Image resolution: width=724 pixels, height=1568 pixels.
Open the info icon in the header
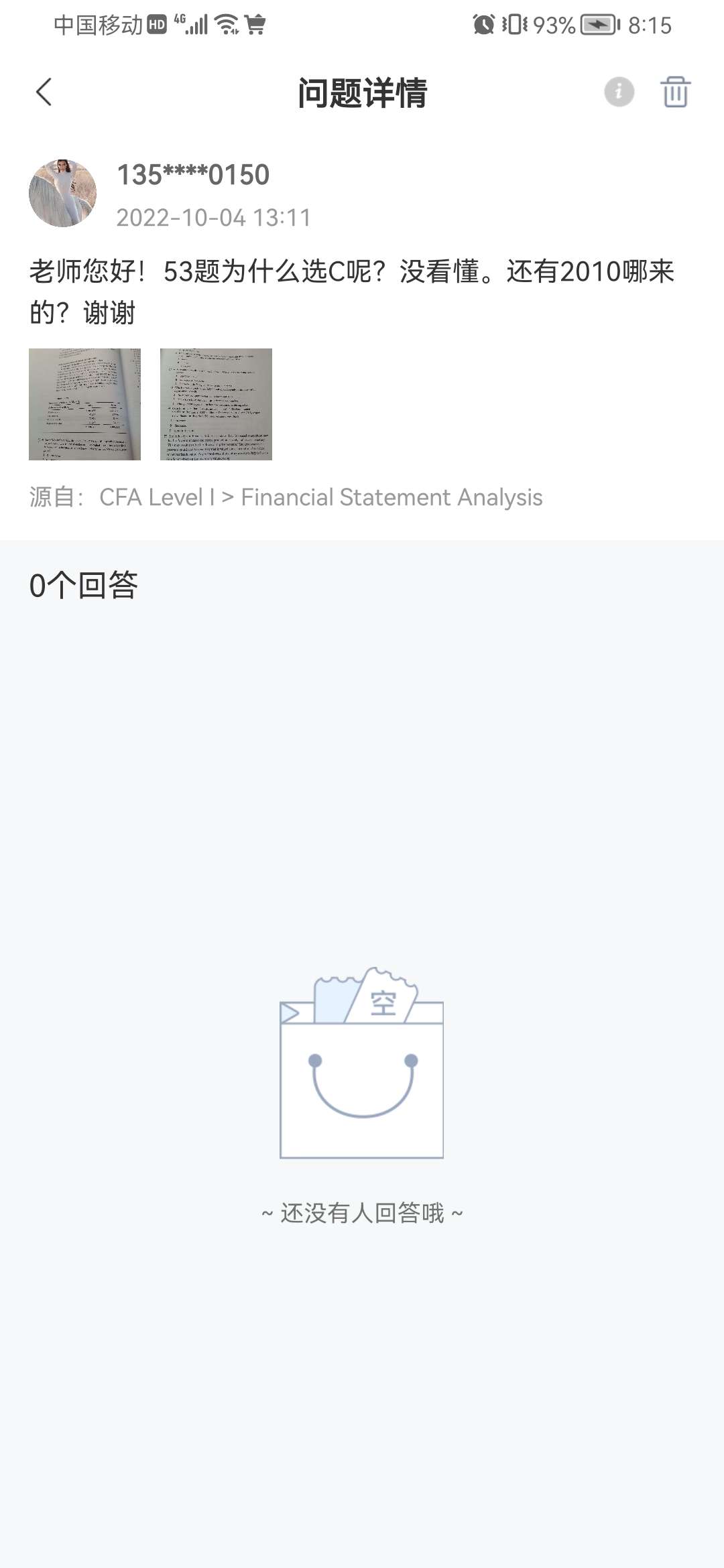tap(619, 92)
